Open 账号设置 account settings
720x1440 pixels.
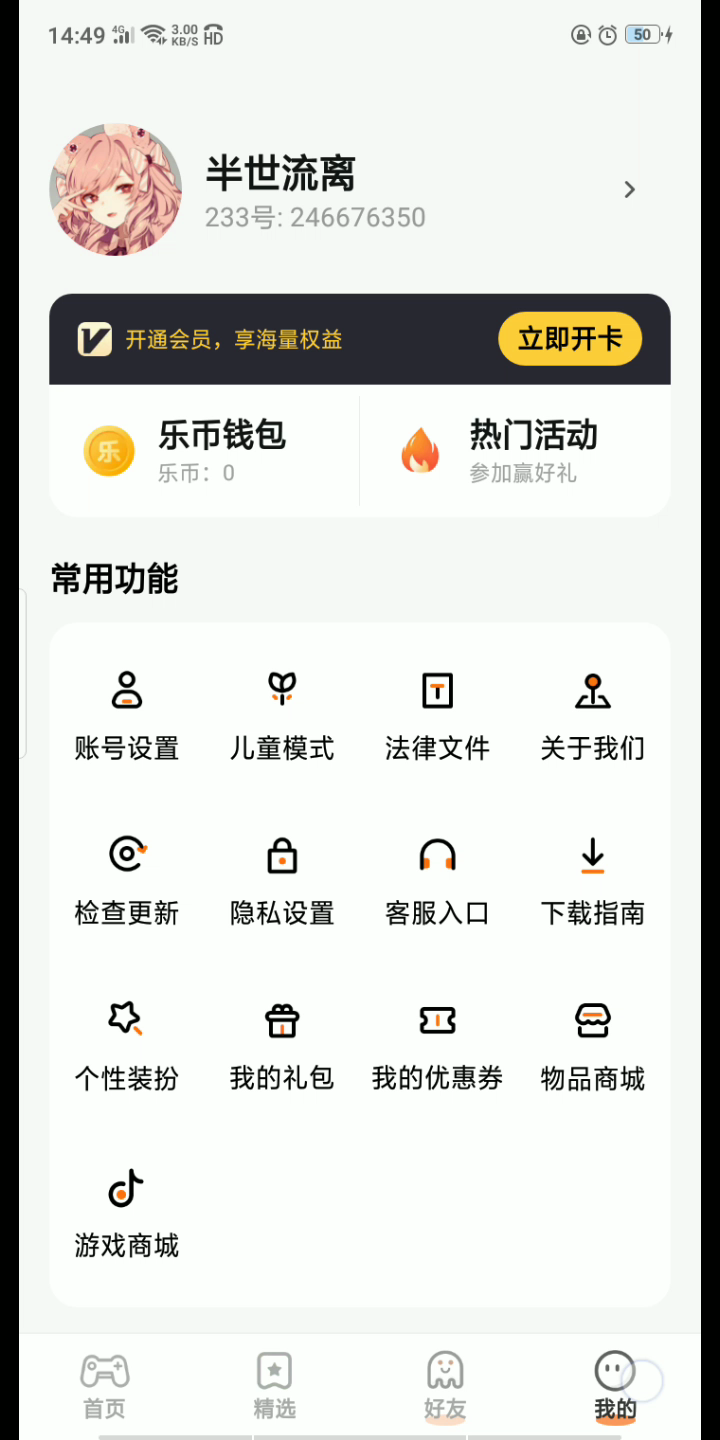(x=127, y=714)
